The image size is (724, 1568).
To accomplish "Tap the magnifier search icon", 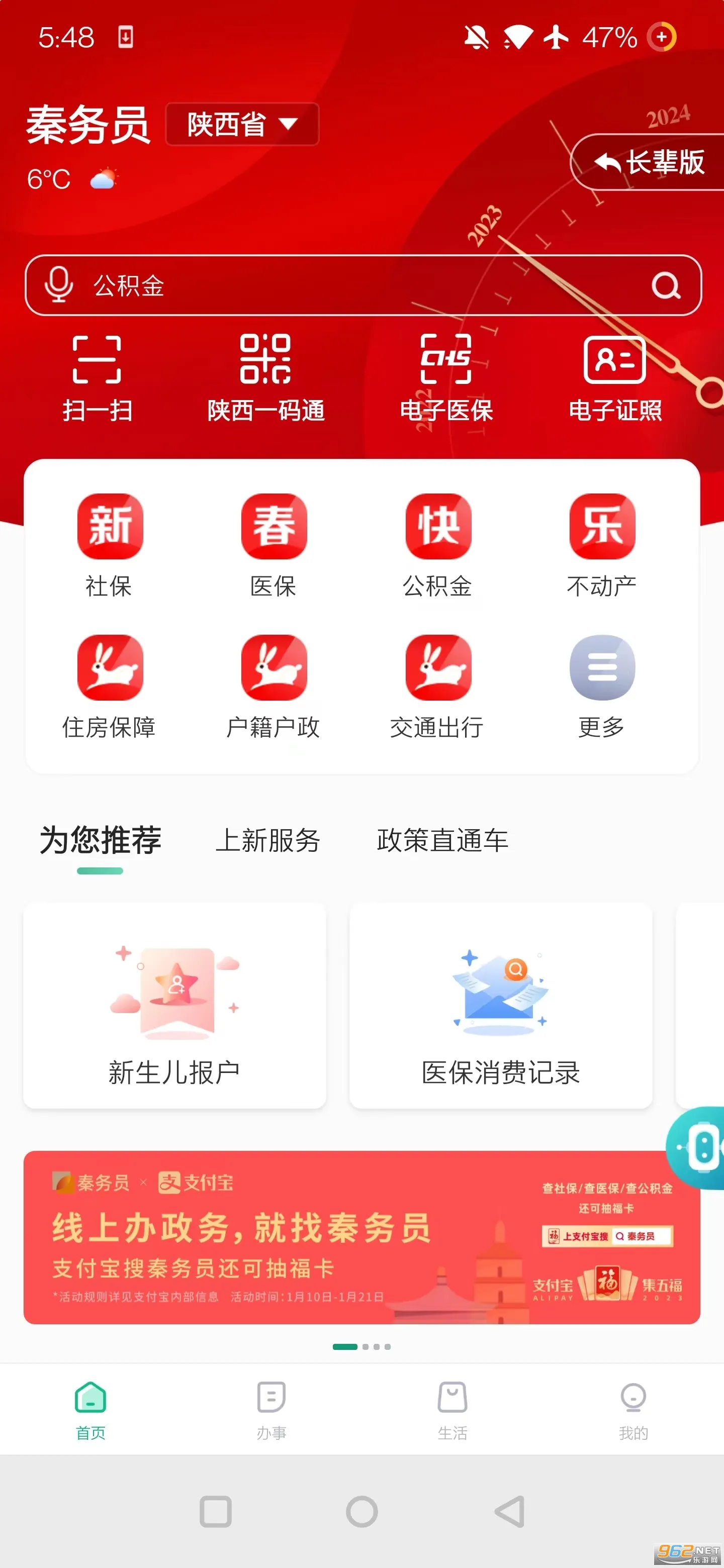I will tap(666, 285).
